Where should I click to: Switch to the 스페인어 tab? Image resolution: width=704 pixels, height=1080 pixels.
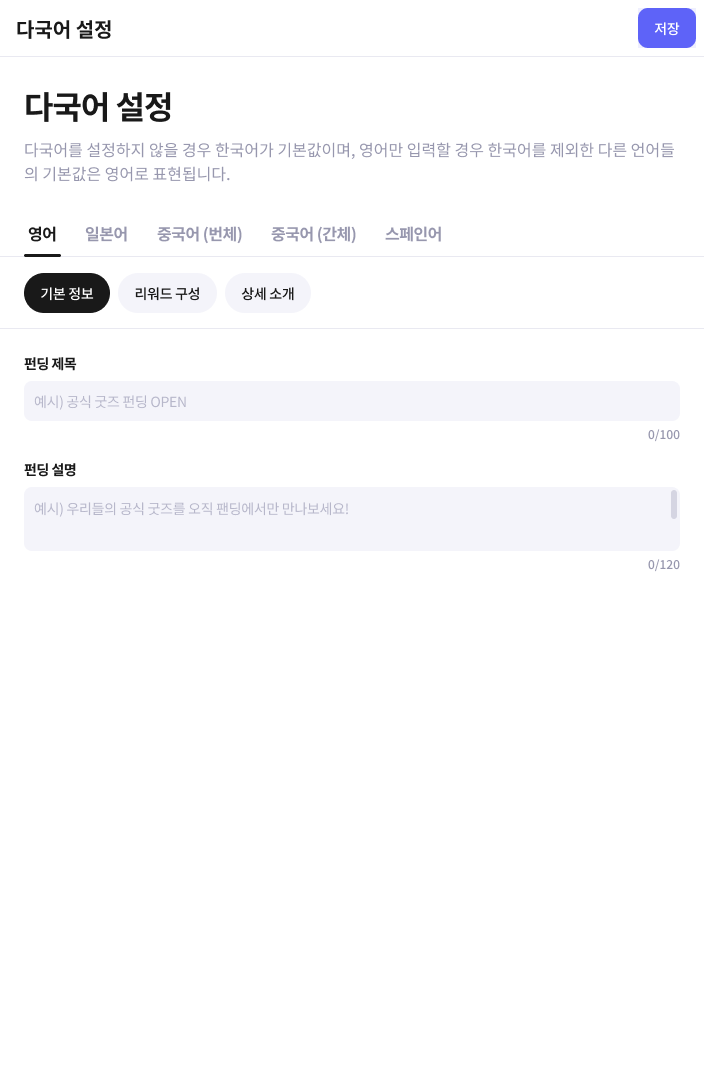413,234
